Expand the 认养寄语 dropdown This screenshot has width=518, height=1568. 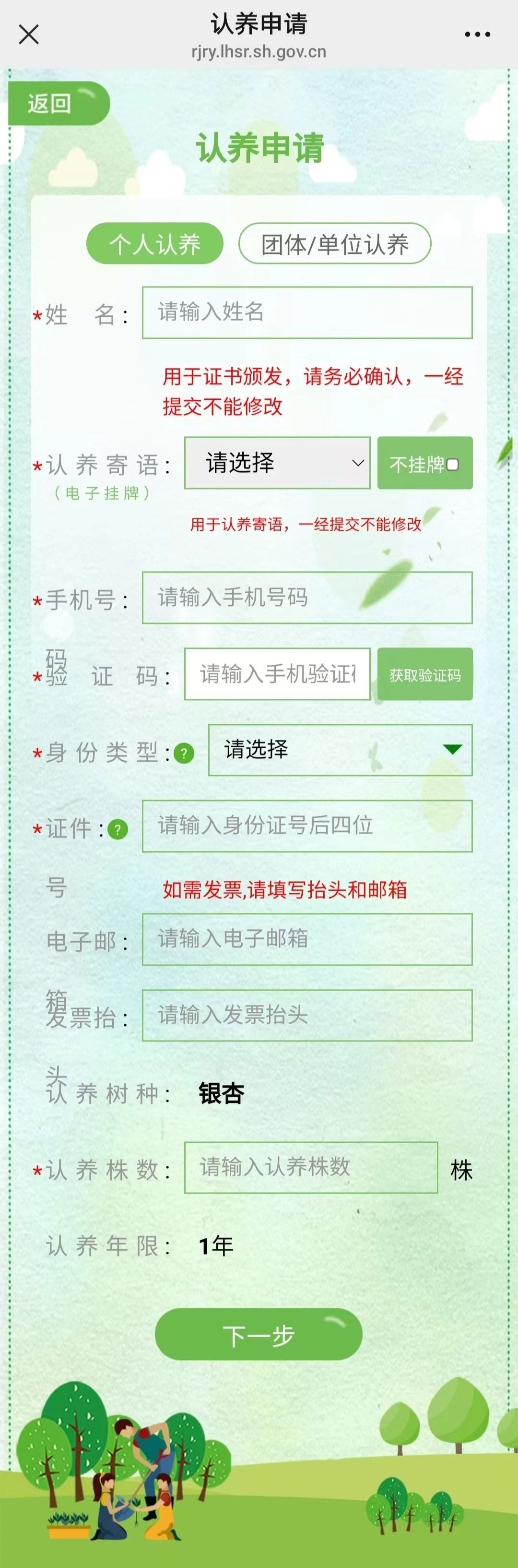pos(277,463)
